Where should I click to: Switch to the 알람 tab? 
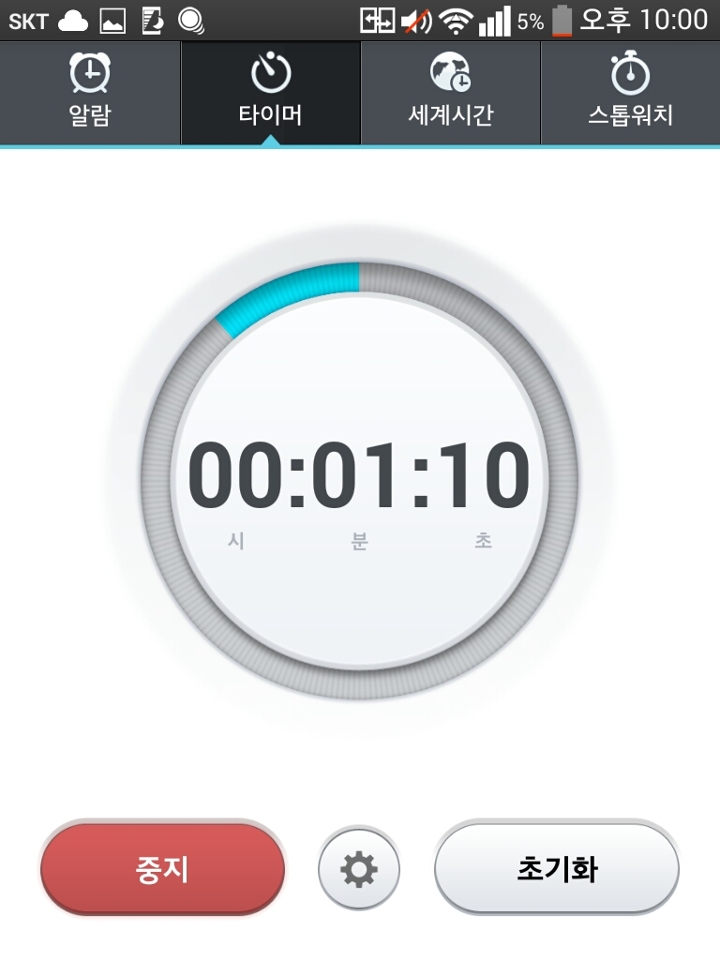90,92
